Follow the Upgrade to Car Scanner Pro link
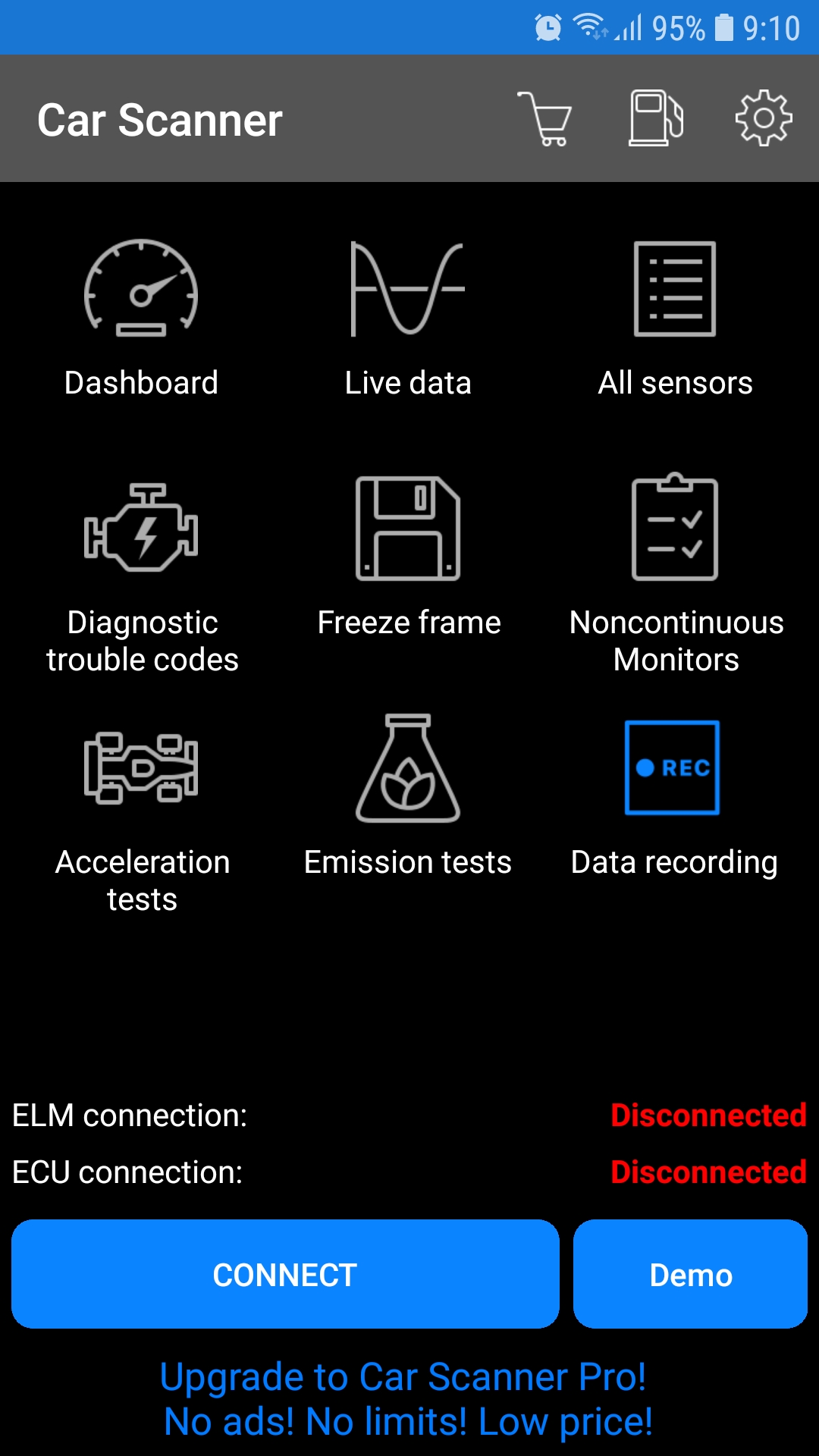Viewport: 819px width, 1456px height. click(x=408, y=1399)
